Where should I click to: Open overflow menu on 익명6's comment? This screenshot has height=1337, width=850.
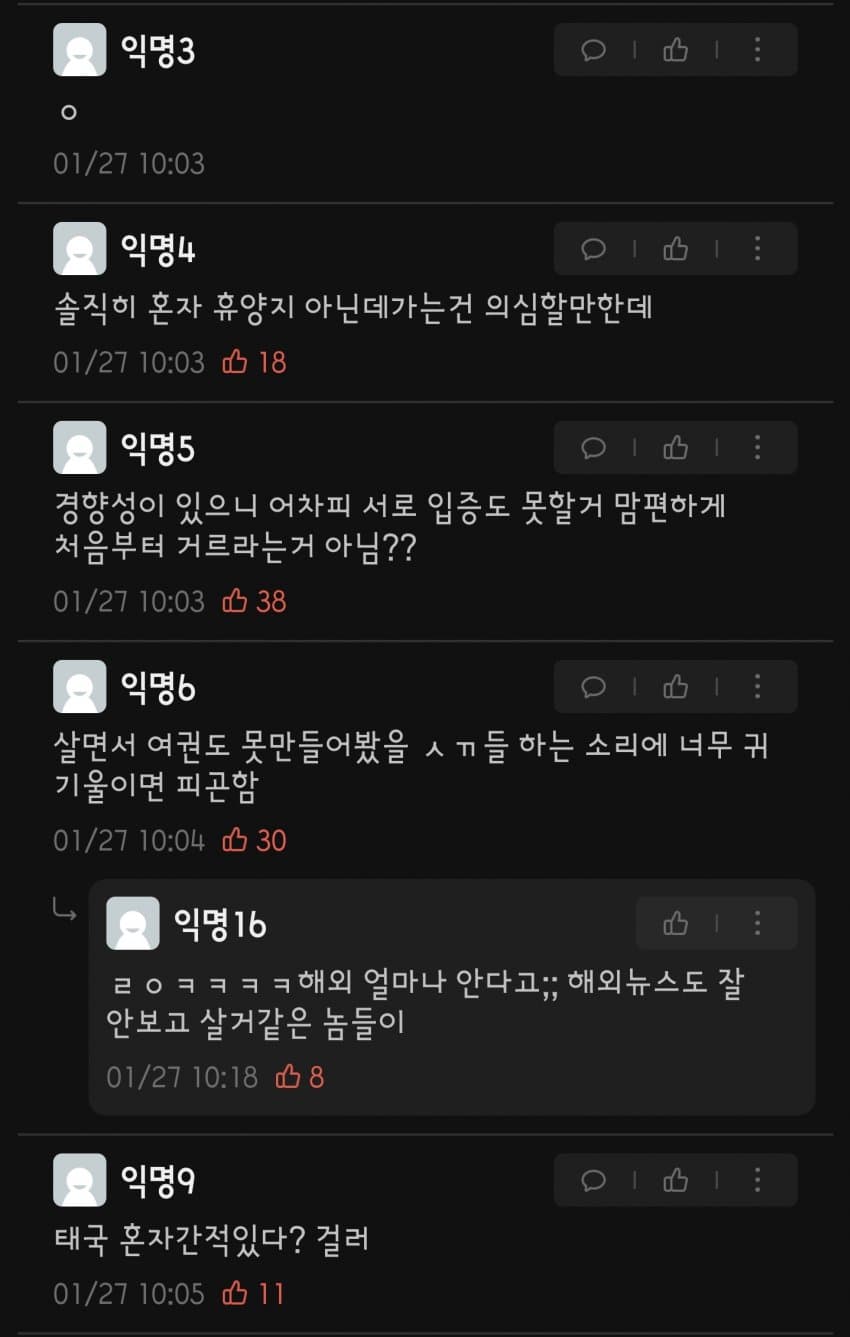tap(757, 687)
